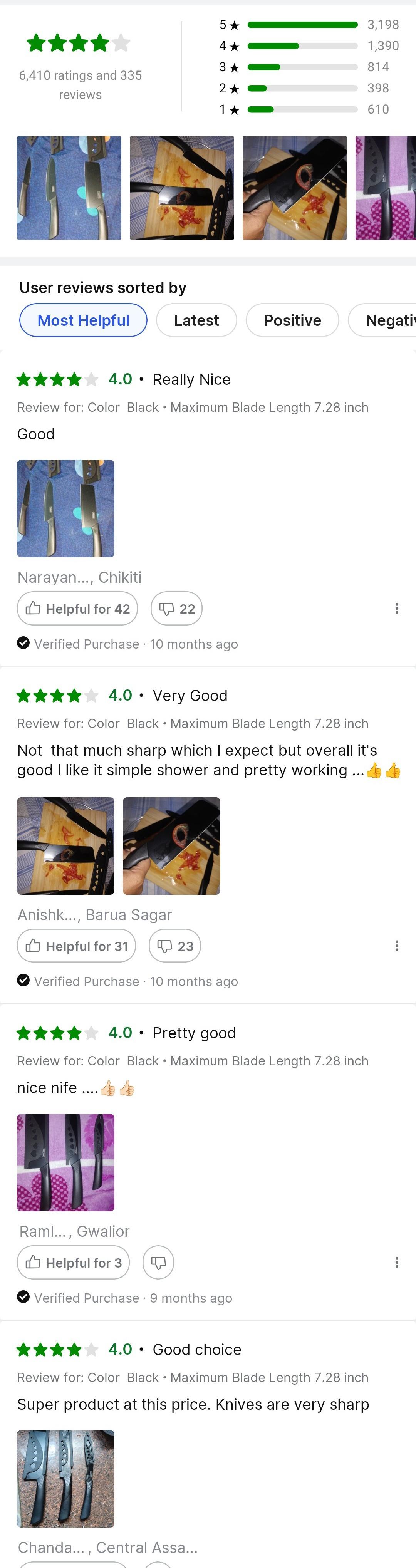The height and width of the screenshot is (1568, 416).
Task: Open second gallery photo with cutting board
Action: click(x=181, y=188)
